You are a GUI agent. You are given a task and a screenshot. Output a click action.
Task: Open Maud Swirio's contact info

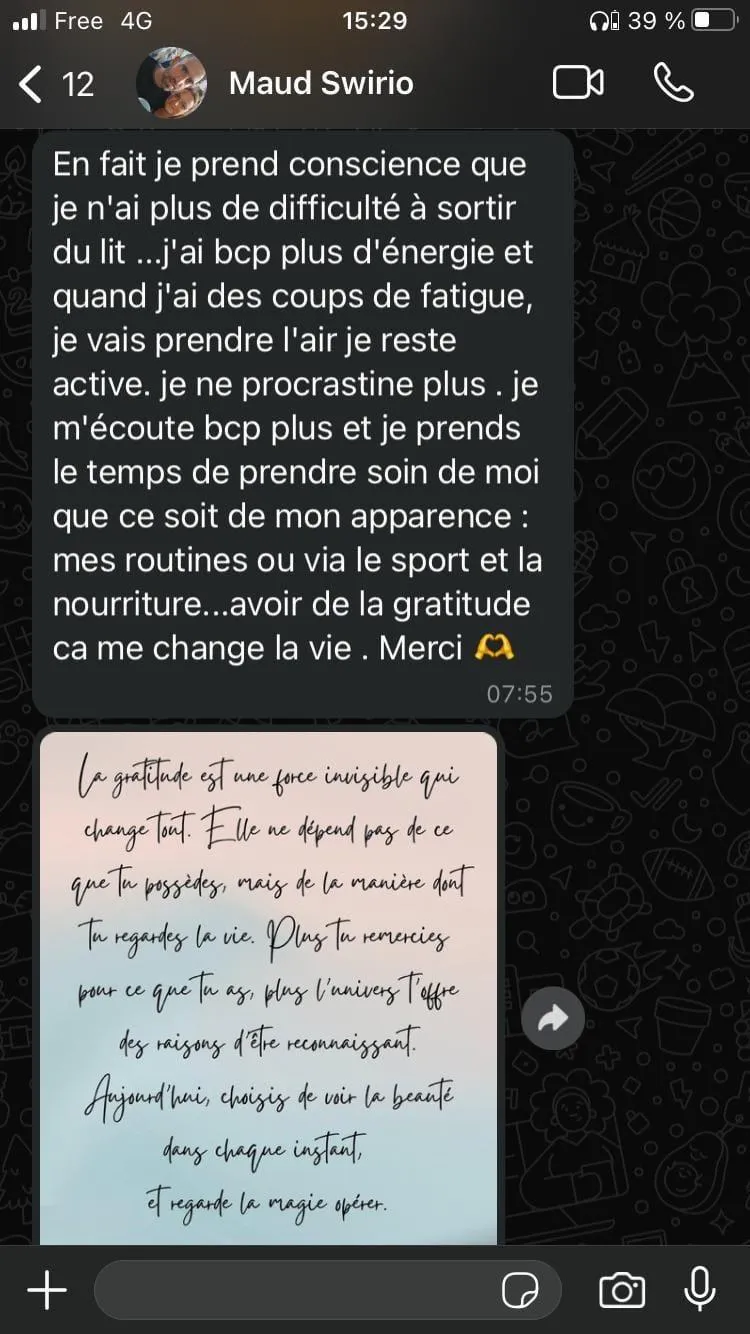pyautogui.click(x=320, y=84)
